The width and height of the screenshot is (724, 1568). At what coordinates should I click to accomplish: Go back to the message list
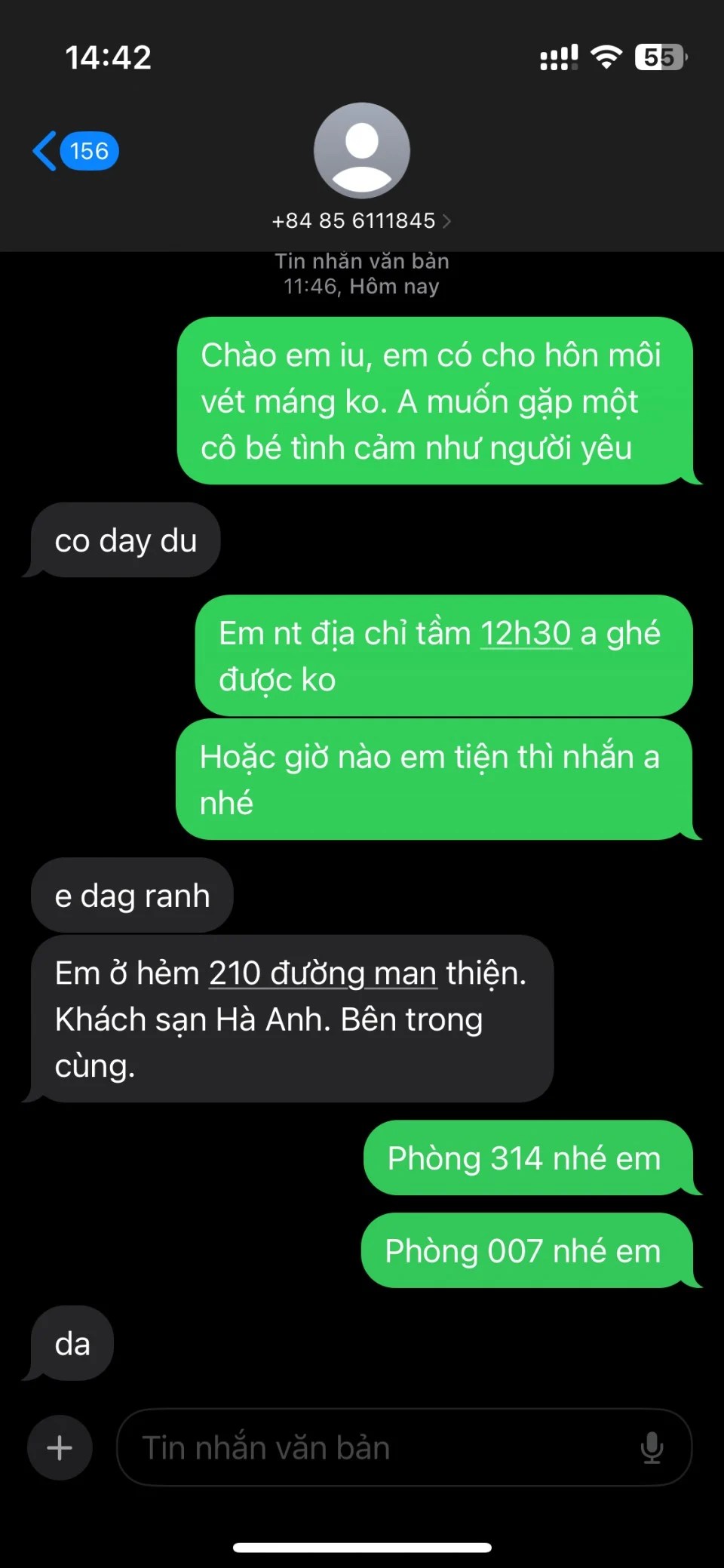(74, 151)
